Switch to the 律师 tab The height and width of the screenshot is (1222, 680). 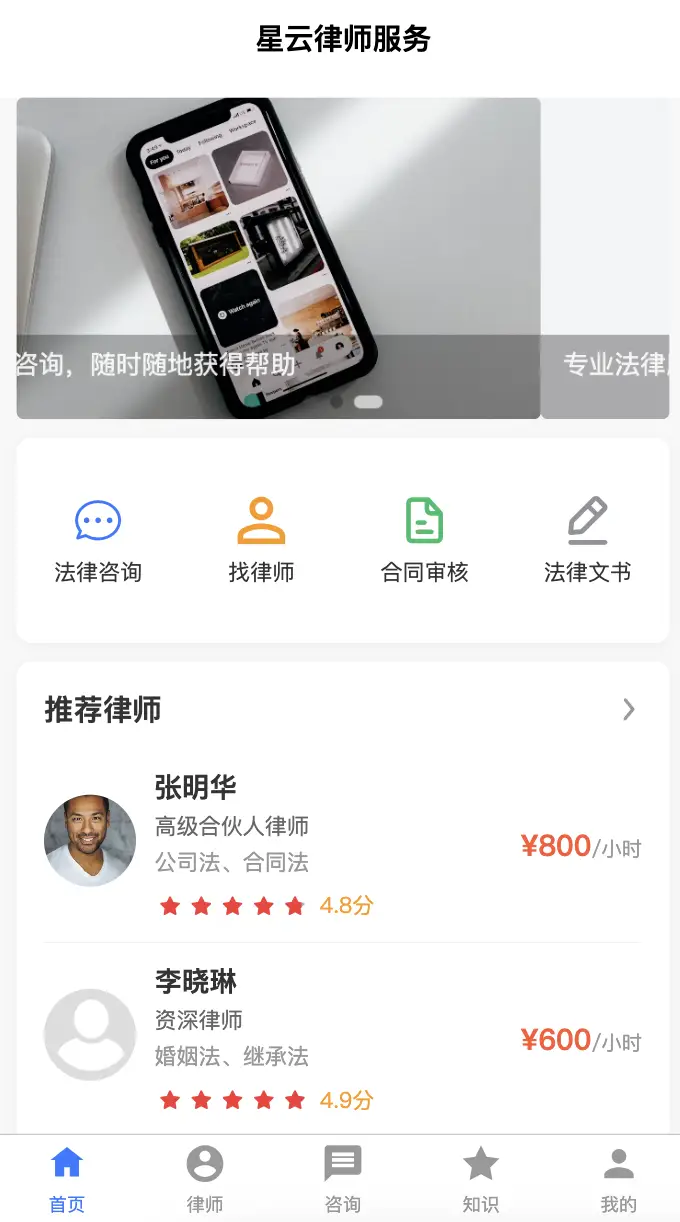tap(204, 1179)
